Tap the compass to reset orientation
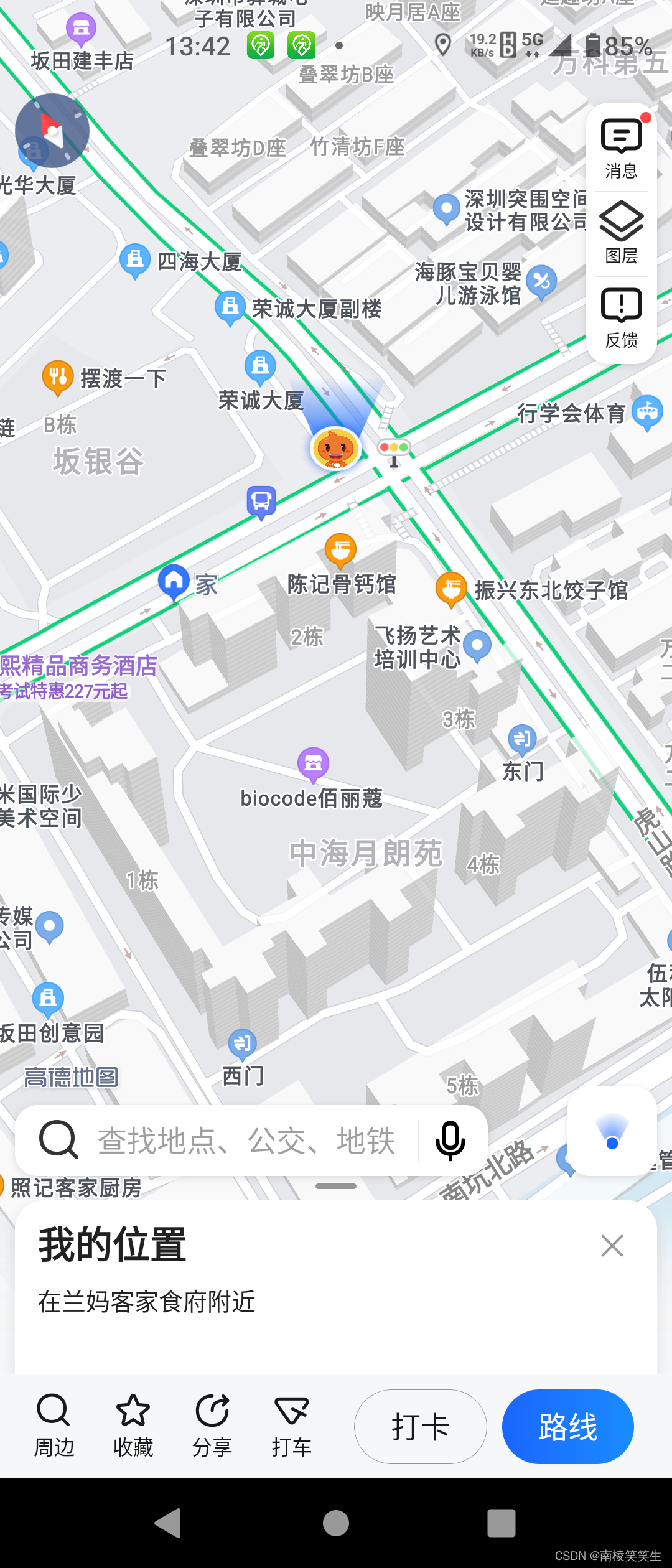 click(x=52, y=131)
